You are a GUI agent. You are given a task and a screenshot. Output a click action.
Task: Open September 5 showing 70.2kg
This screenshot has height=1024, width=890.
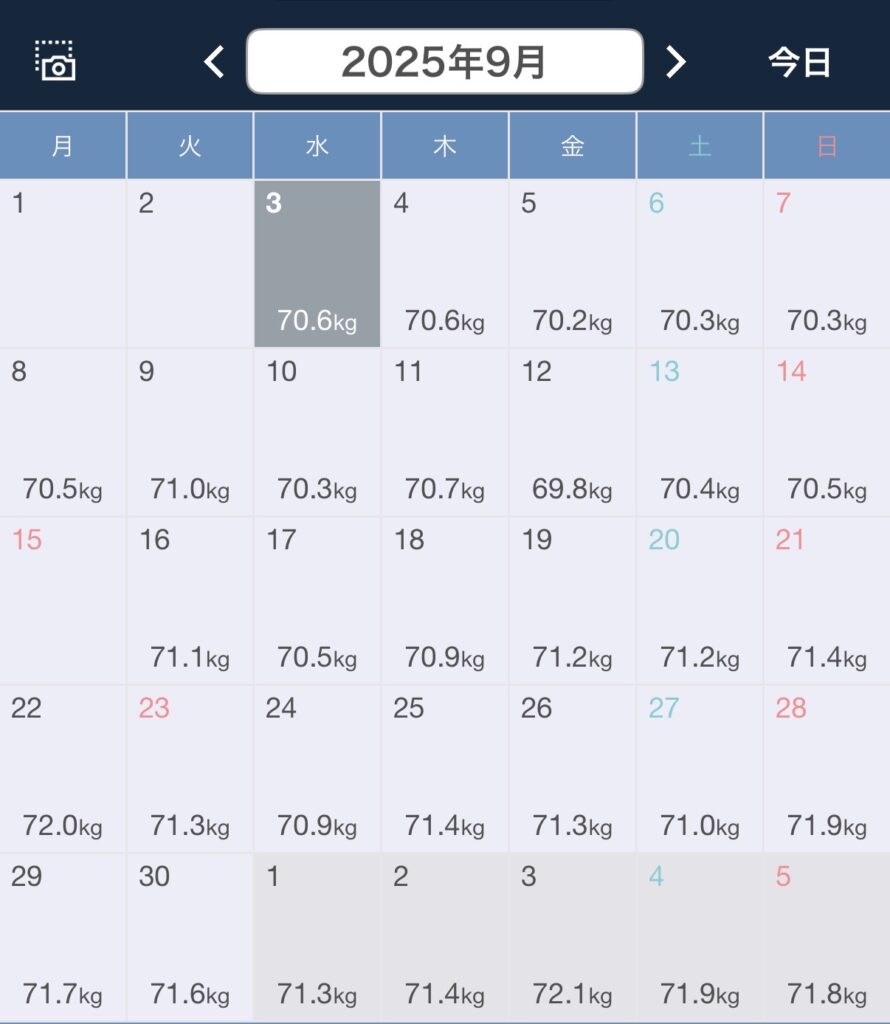572,264
